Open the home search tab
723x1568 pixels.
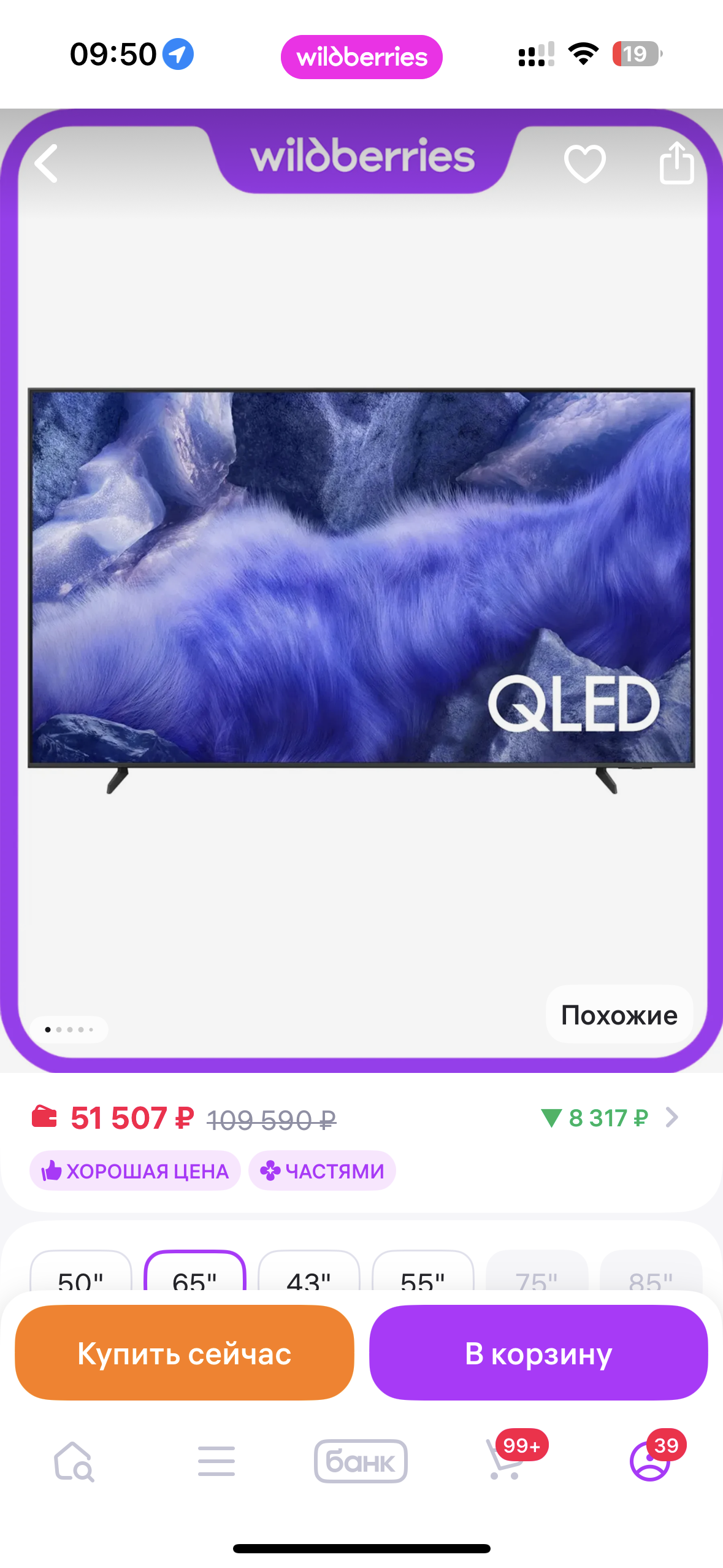74,1461
